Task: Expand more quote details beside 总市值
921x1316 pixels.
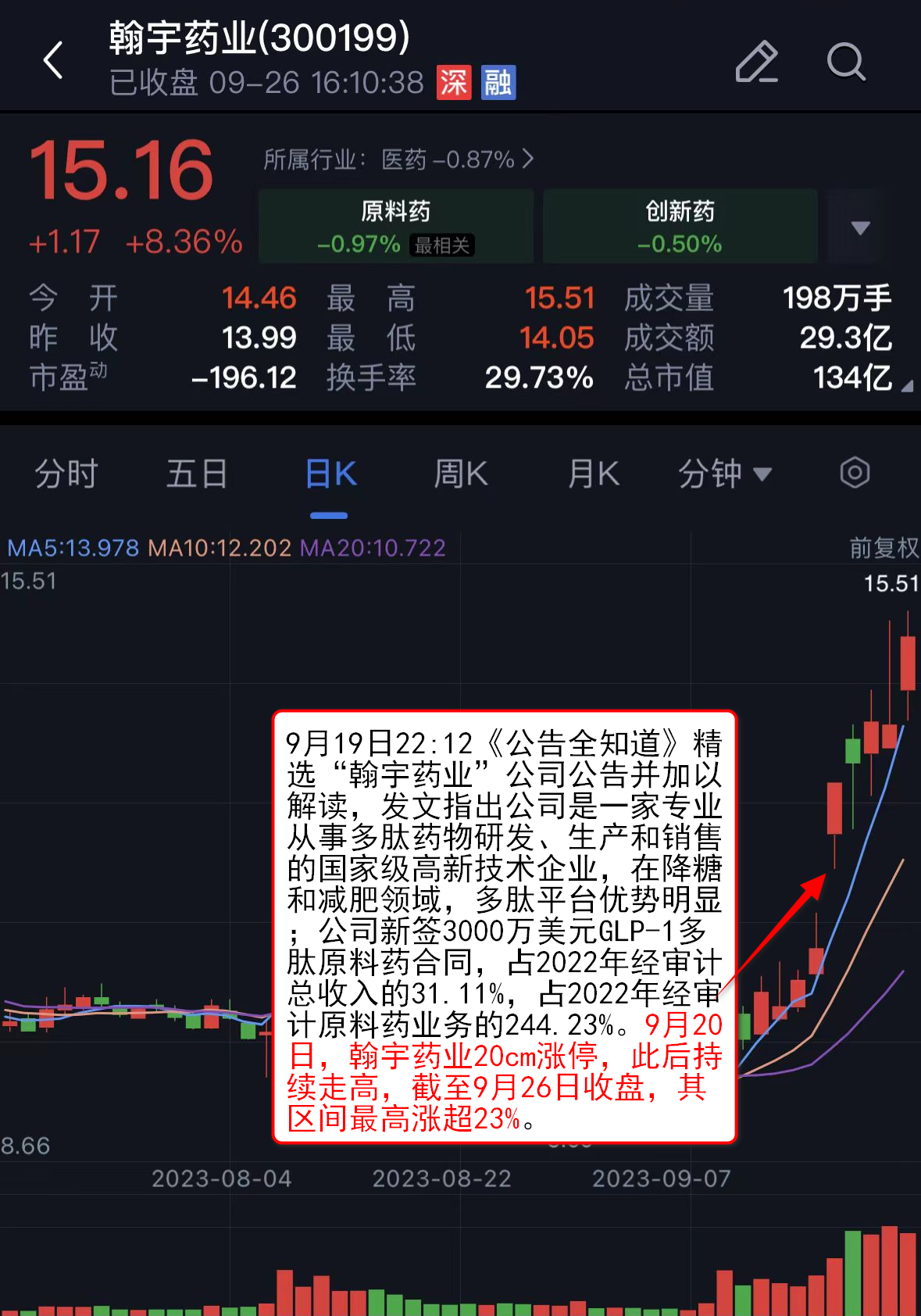Action: coord(905,386)
